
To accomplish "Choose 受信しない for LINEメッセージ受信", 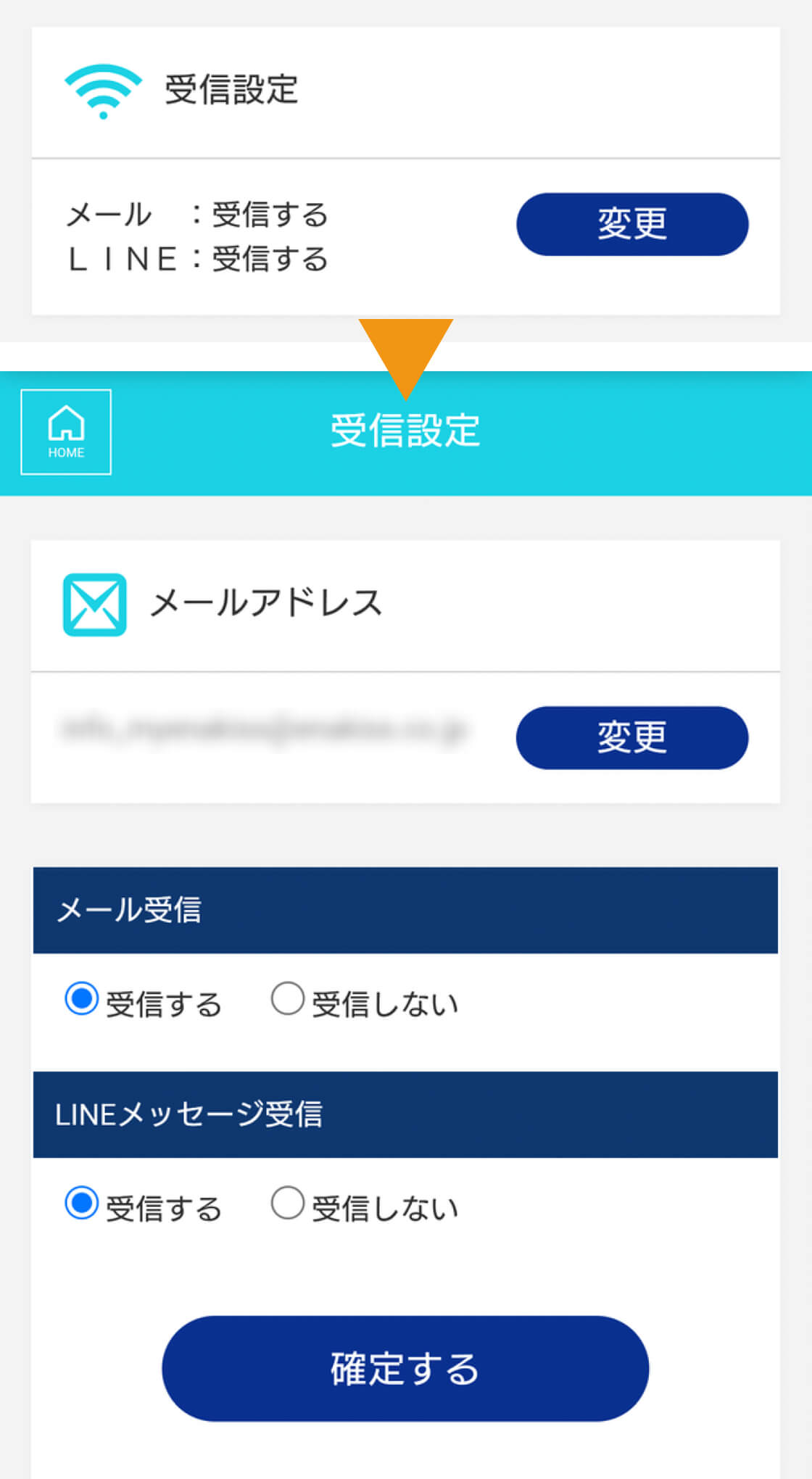I will click(287, 1203).
